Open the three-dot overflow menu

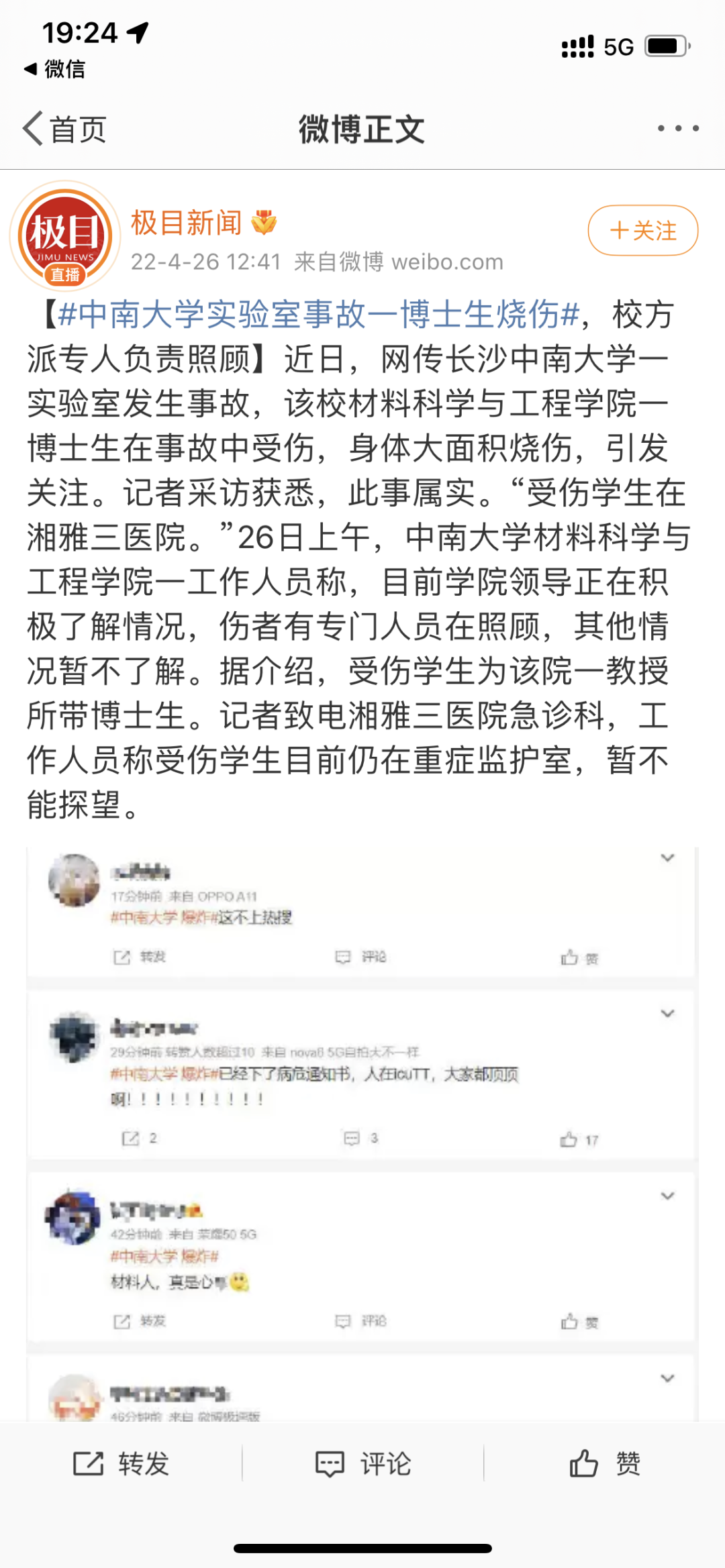tap(678, 128)
